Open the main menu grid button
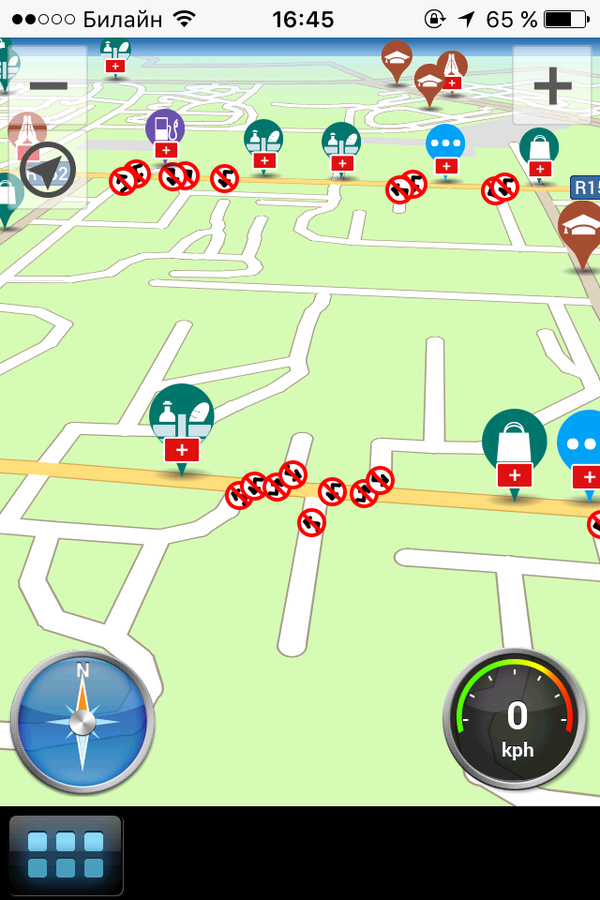Screen dimensions: 600x900 [x=66, y=854]
